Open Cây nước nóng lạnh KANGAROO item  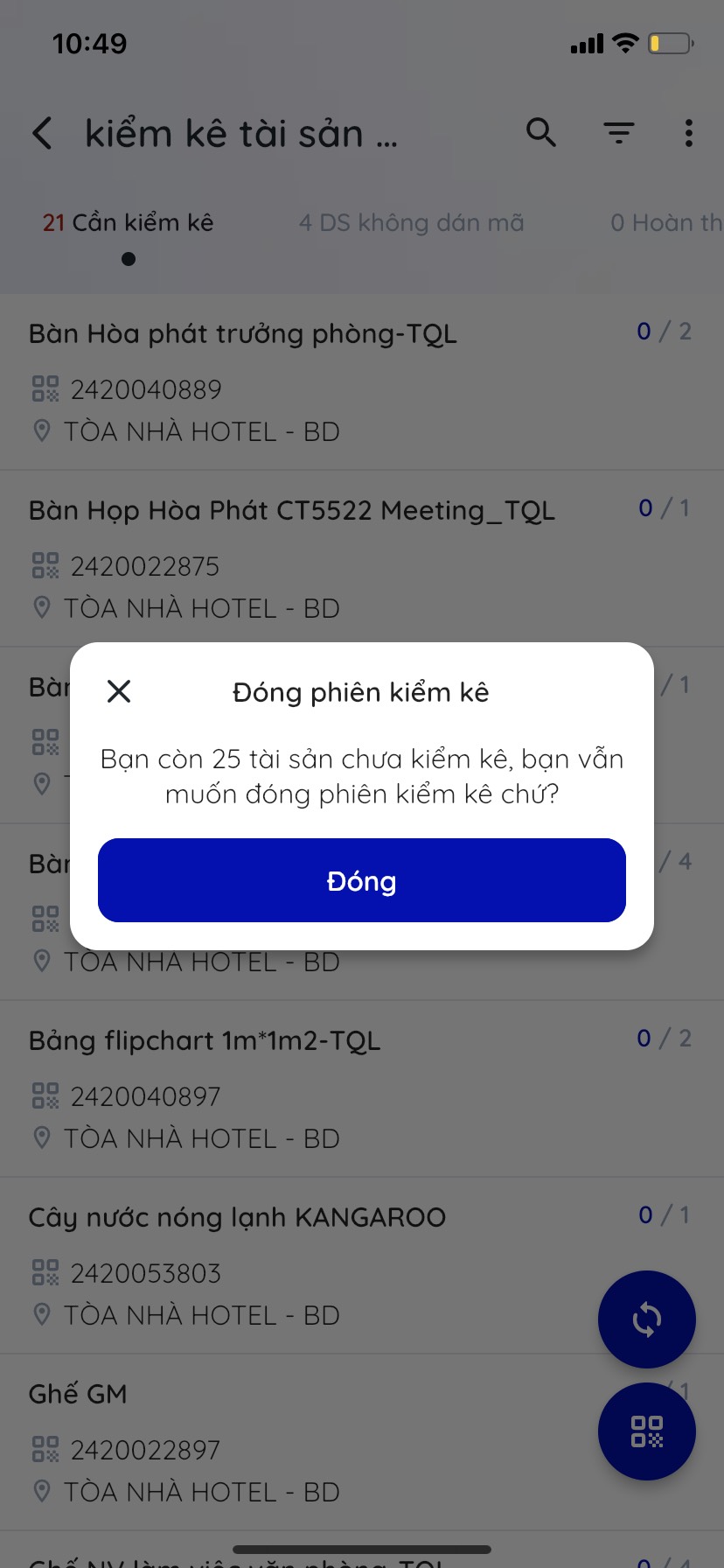(238, 1218)
